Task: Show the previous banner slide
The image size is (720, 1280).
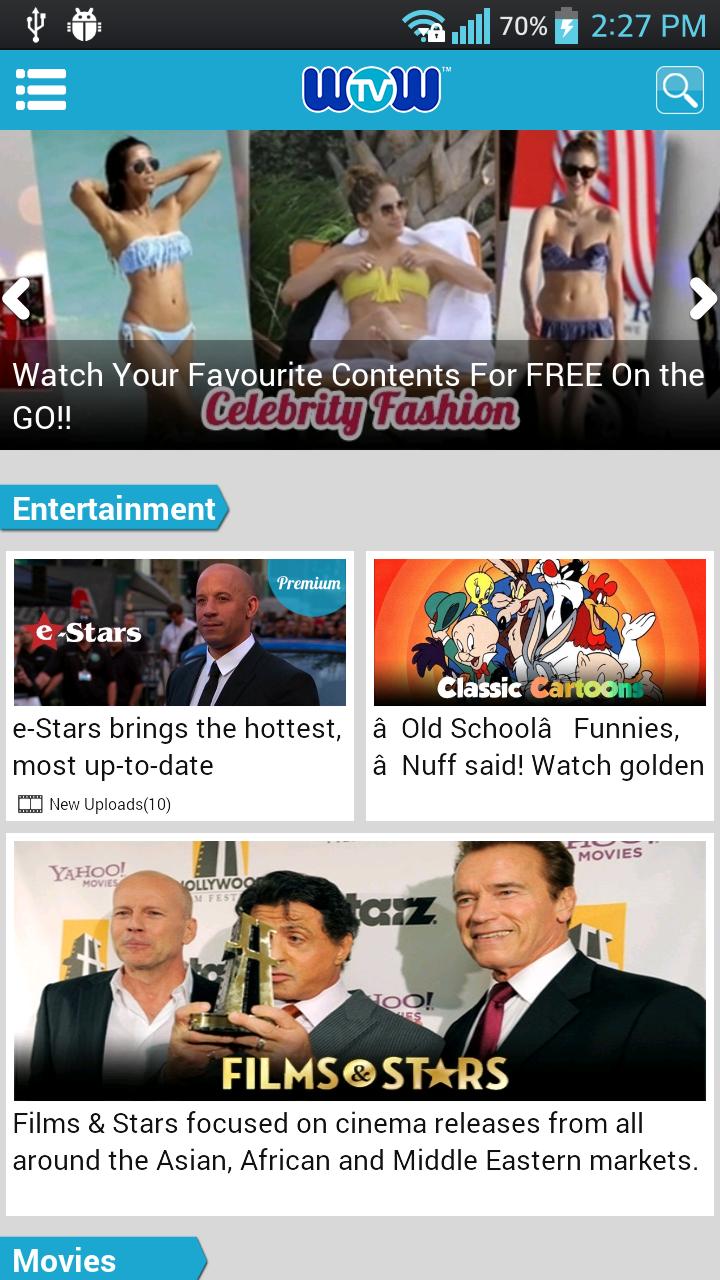Action: (16, 299)
